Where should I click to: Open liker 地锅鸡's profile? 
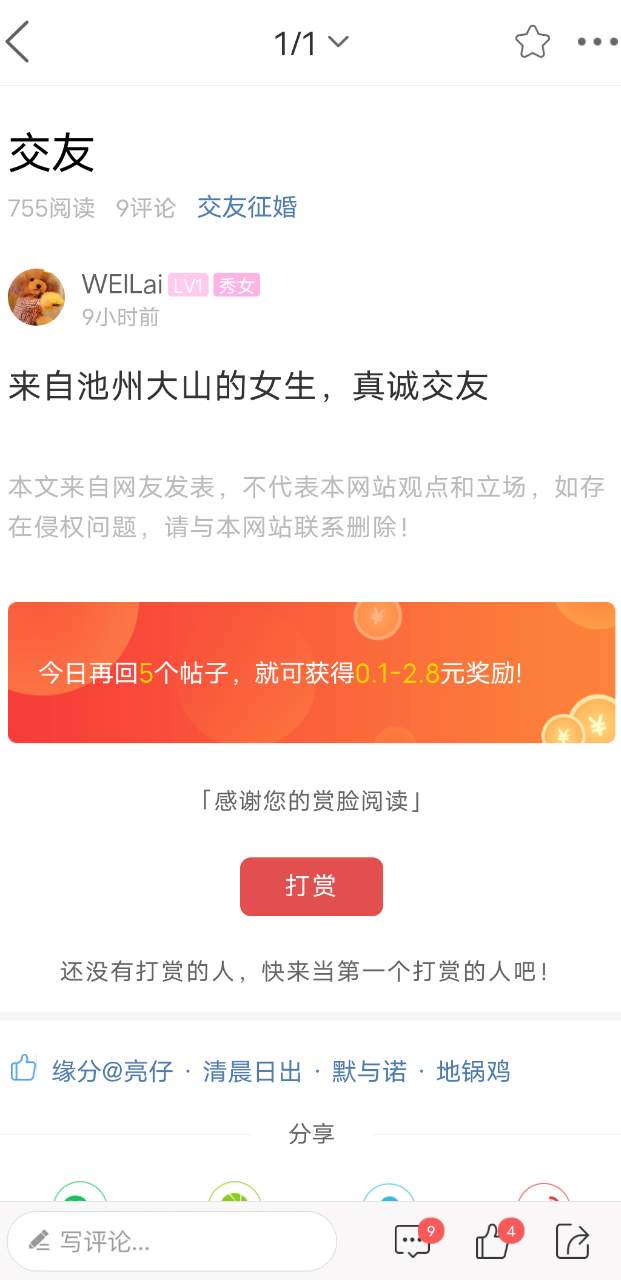[x=473, y=1071]
